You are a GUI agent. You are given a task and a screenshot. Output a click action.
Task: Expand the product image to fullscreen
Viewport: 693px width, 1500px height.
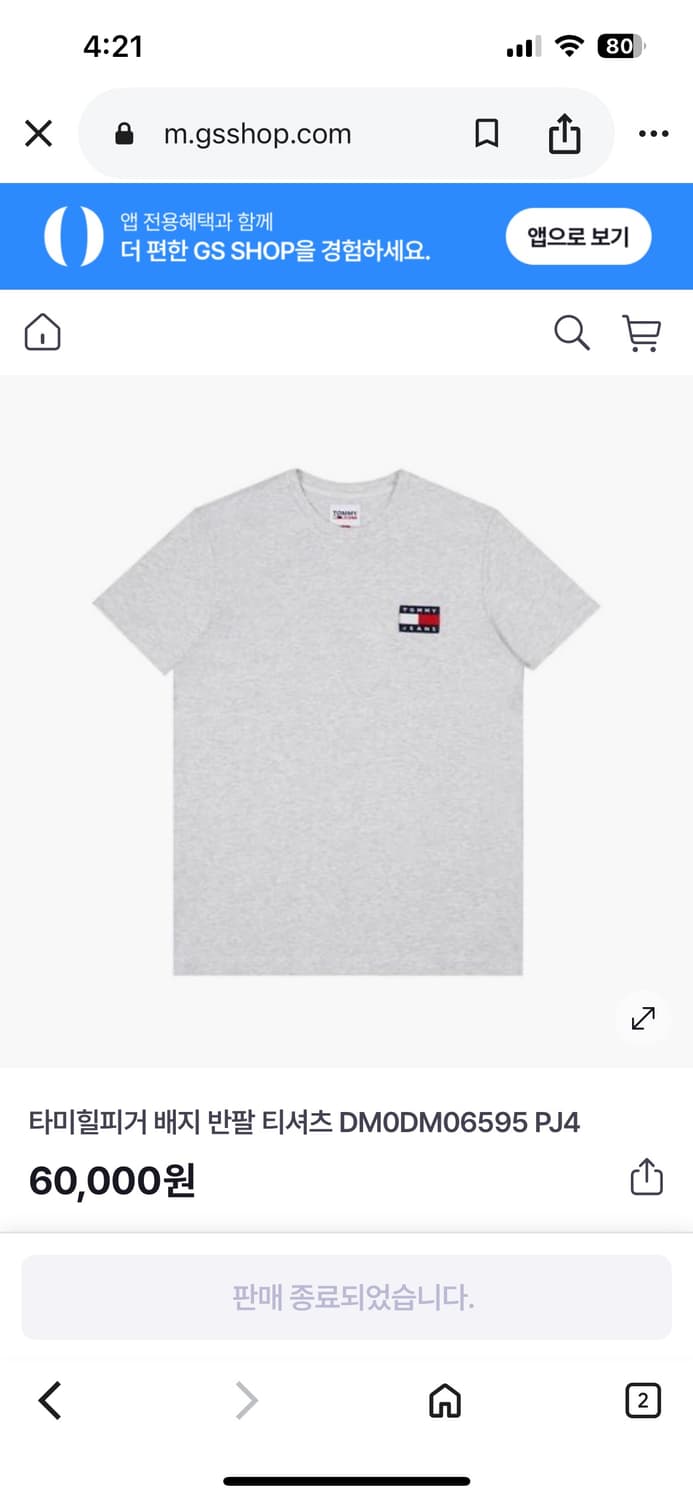643,1019
